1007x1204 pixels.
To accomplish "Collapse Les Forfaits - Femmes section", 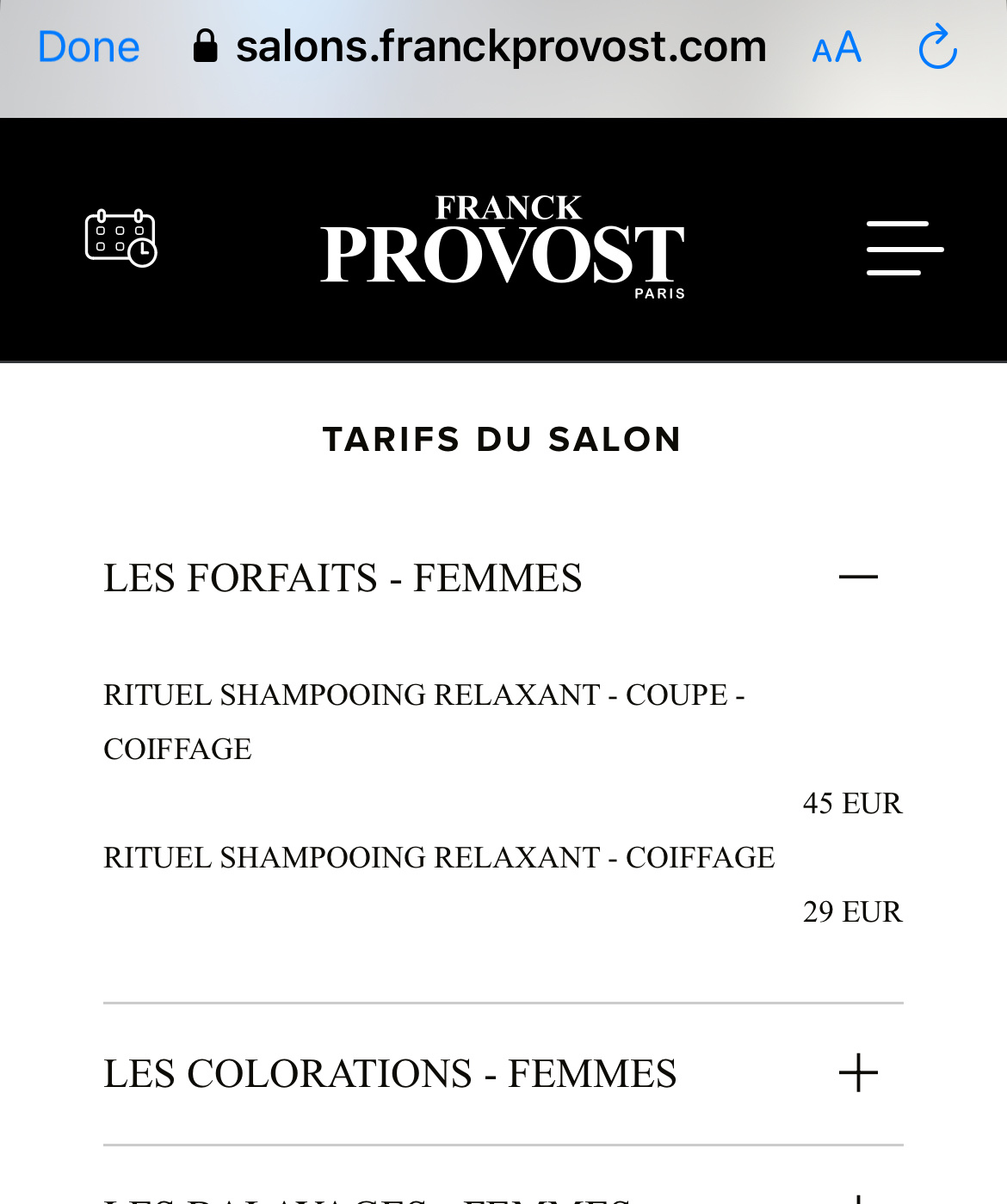I will coord(858,577).
